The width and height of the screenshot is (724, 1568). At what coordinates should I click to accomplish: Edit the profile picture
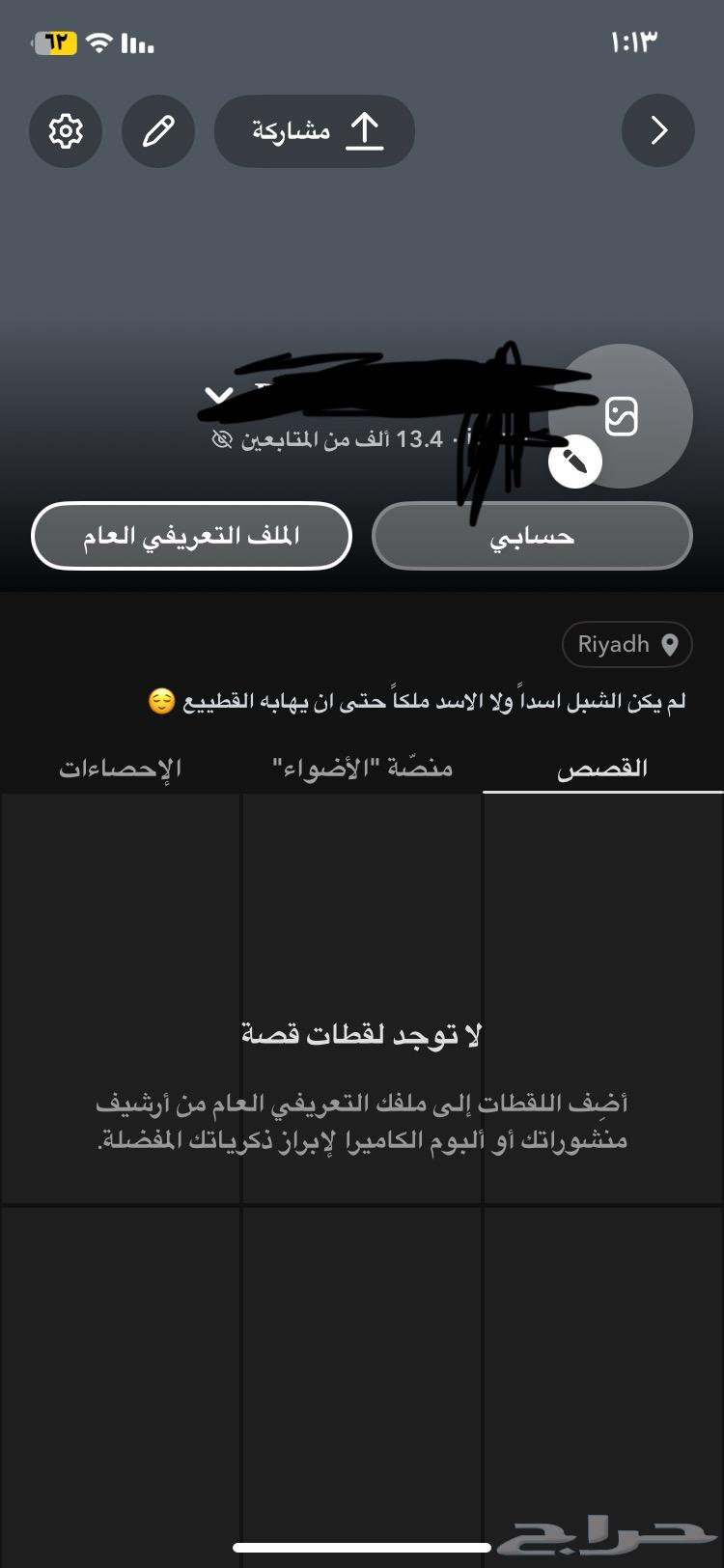[x=575, y=462]
